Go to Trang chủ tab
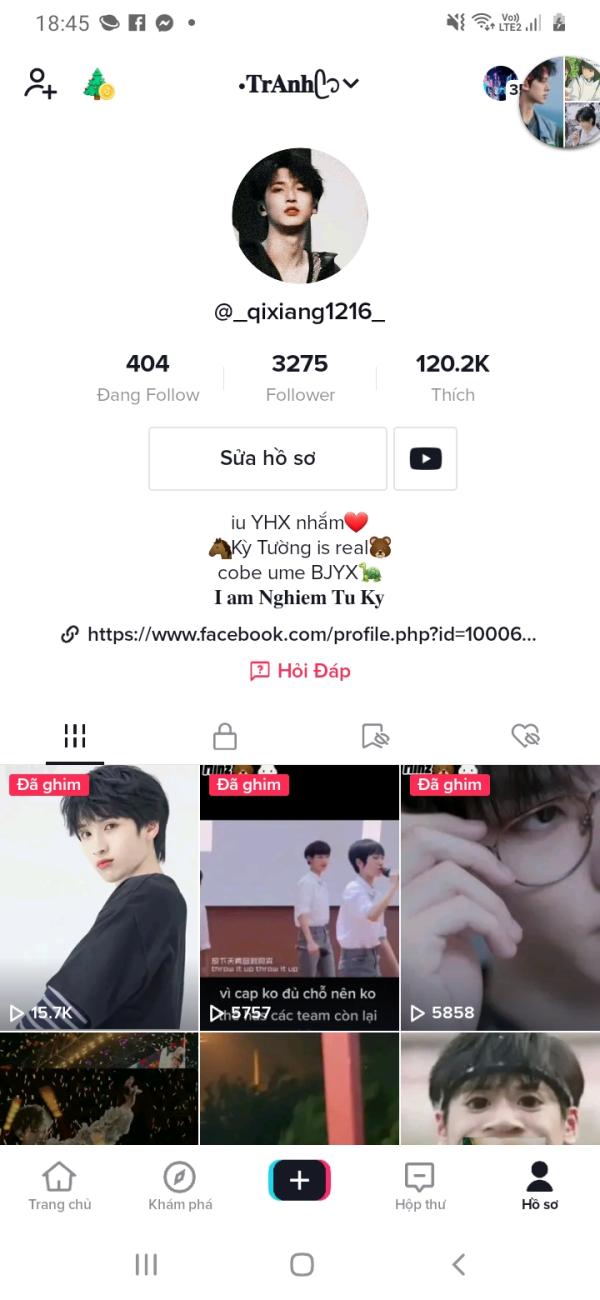Screen dimensions: 600x1300 point(60,1186)
